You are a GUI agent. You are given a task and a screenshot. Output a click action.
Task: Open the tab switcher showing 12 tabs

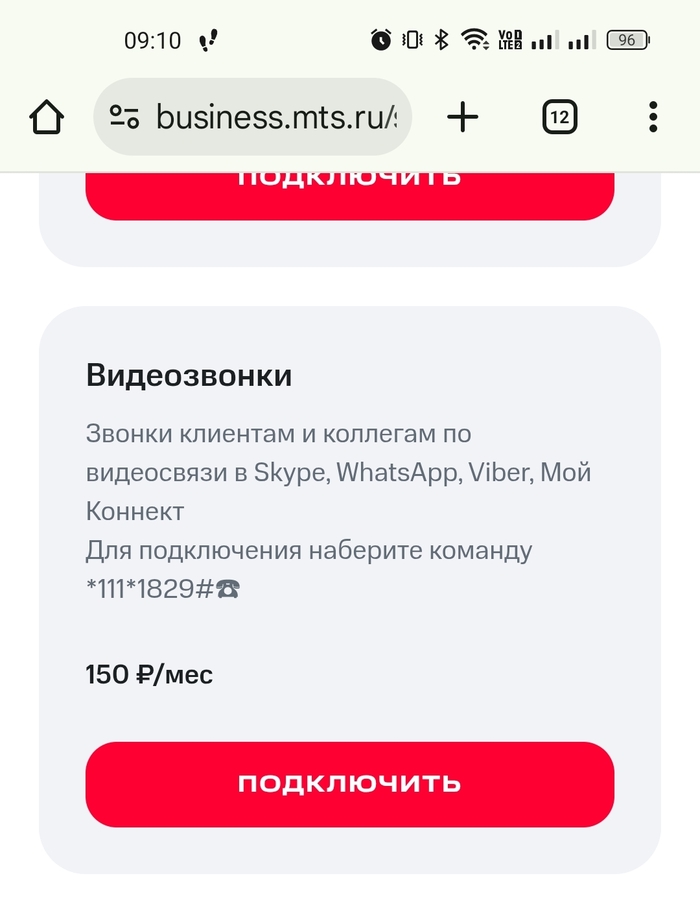coord(560,118)
